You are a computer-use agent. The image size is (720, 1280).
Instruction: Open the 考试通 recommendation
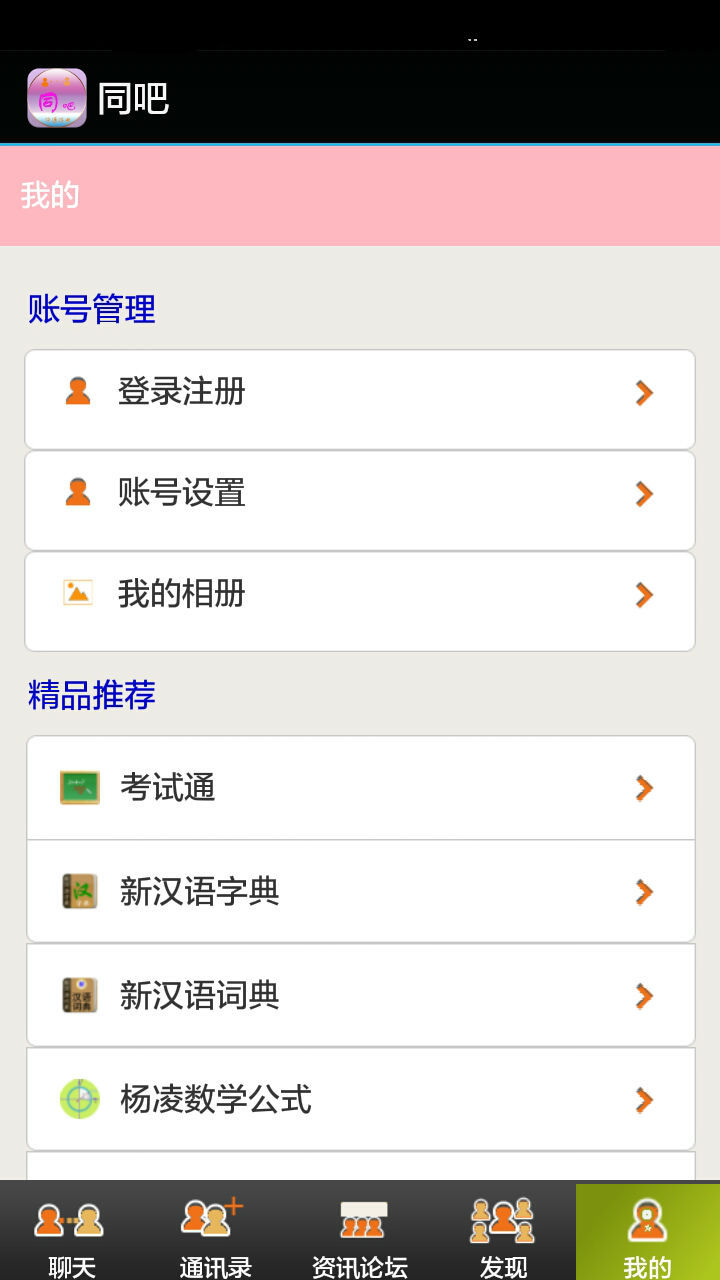pos(360,788)
